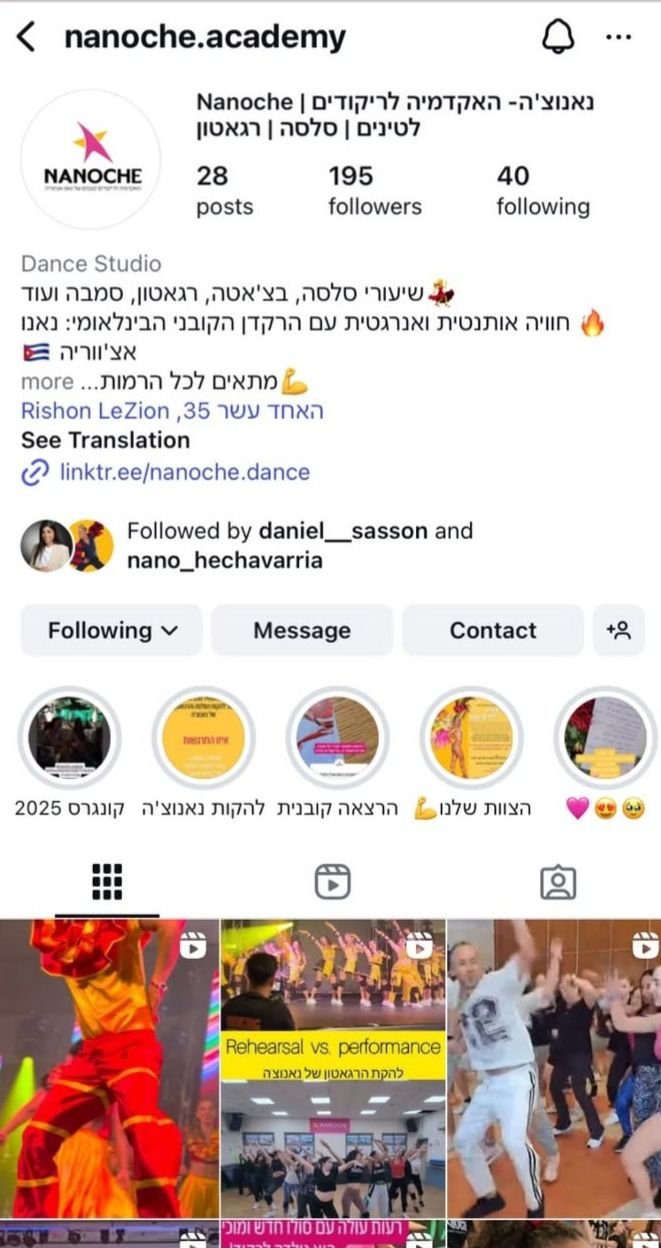Open the Rishon LeZion address link

[172, 411]
